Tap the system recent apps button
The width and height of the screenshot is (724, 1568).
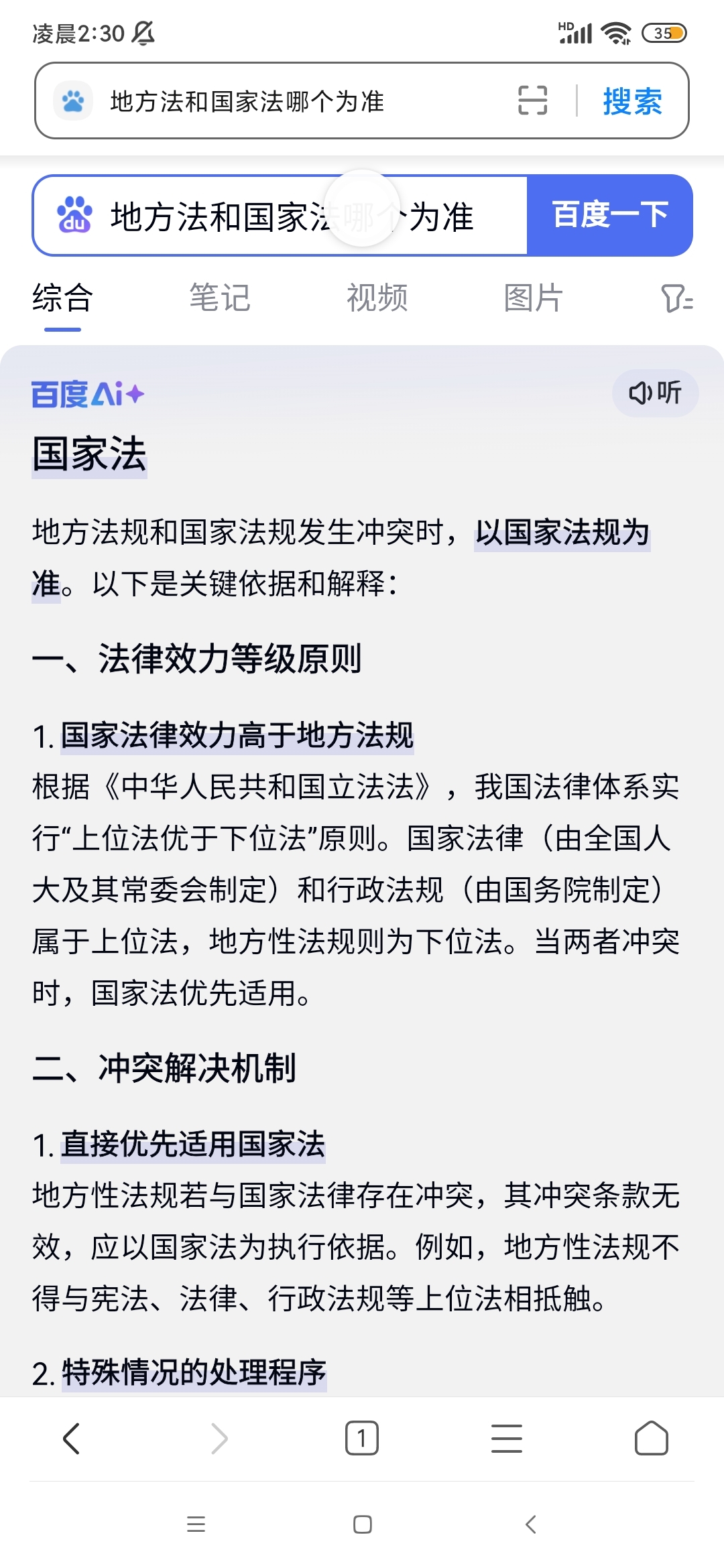[196, 1525]
